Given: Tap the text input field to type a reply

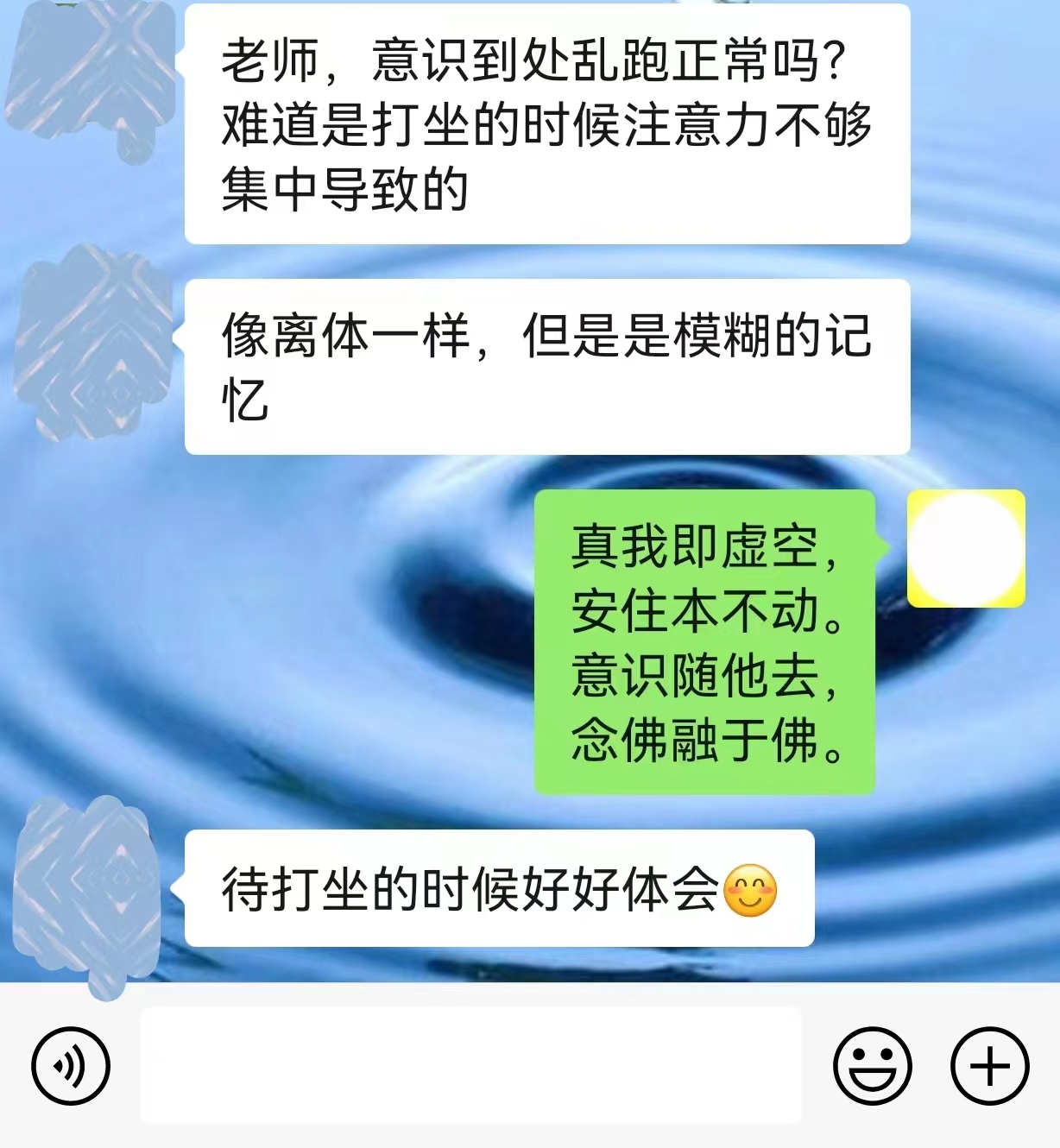Looking at the screenshot, I should [475, 1063].
